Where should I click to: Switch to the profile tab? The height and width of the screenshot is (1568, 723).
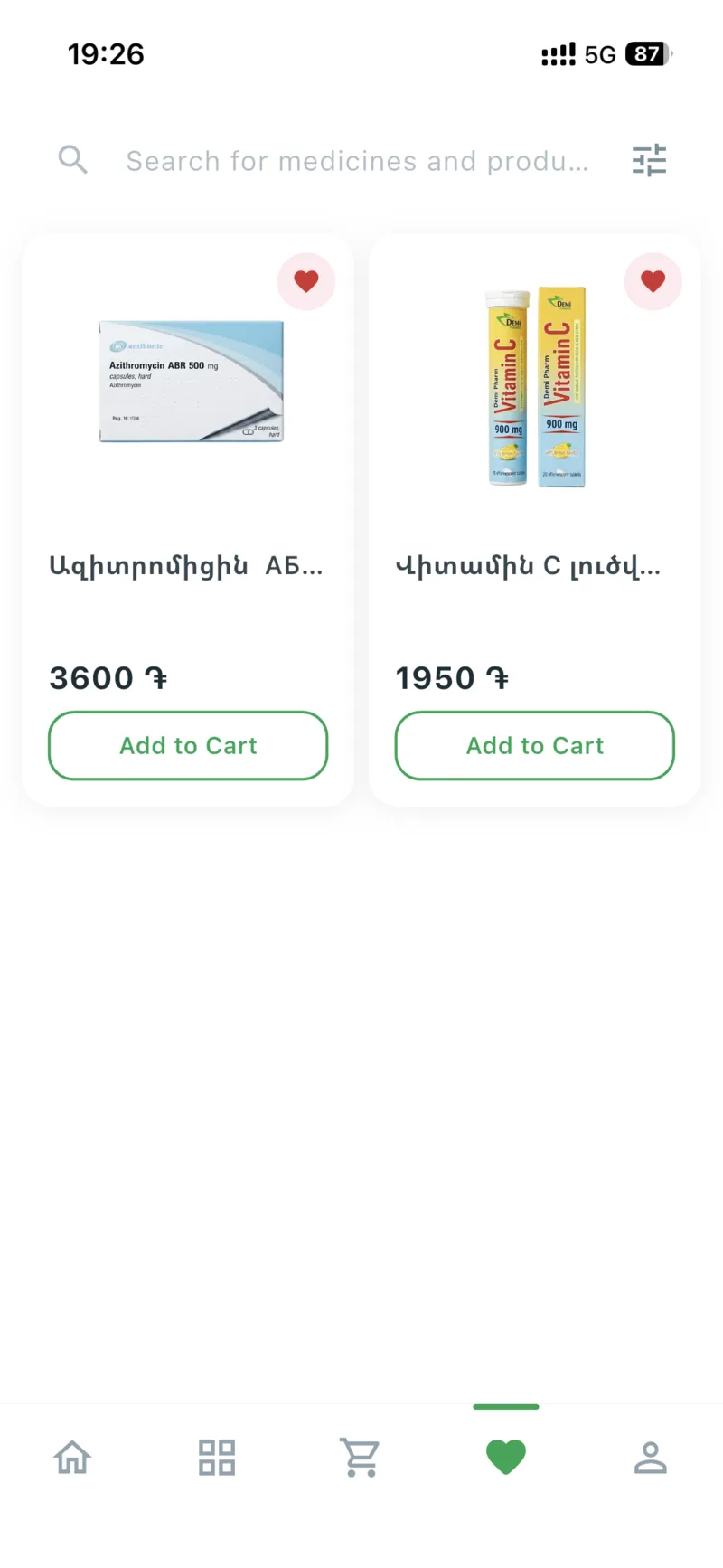pyautogui.click(x=650, y=1458)
